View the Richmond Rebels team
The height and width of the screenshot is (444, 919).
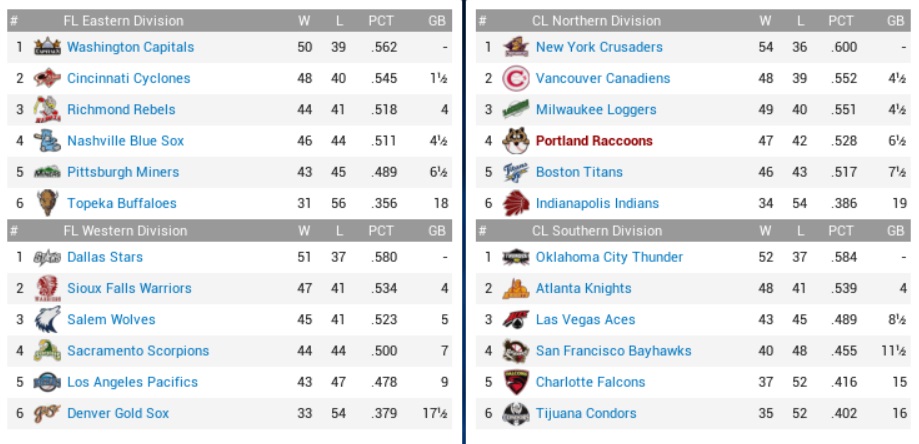click(x=121, y=109)
